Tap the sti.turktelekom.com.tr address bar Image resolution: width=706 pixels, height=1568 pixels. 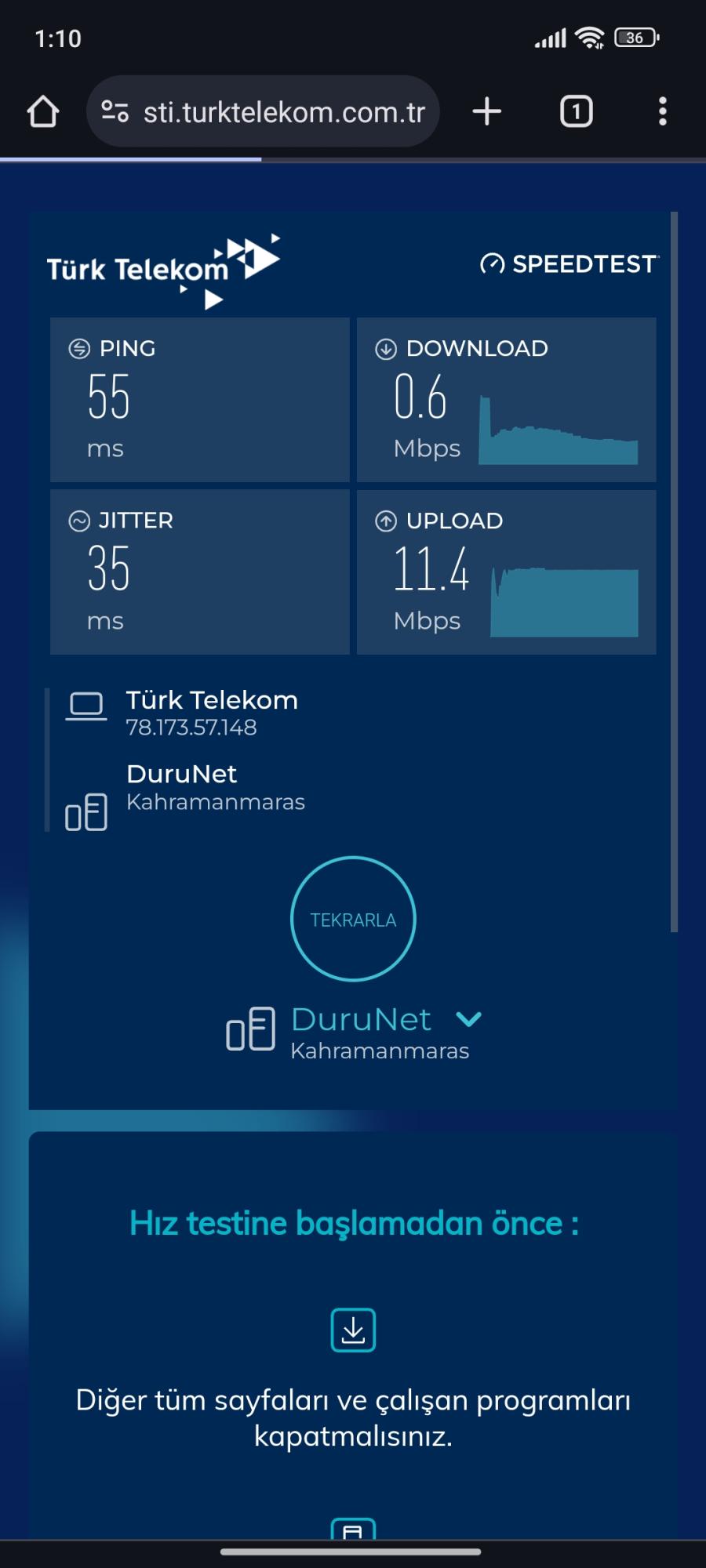(x=284, y=112)
